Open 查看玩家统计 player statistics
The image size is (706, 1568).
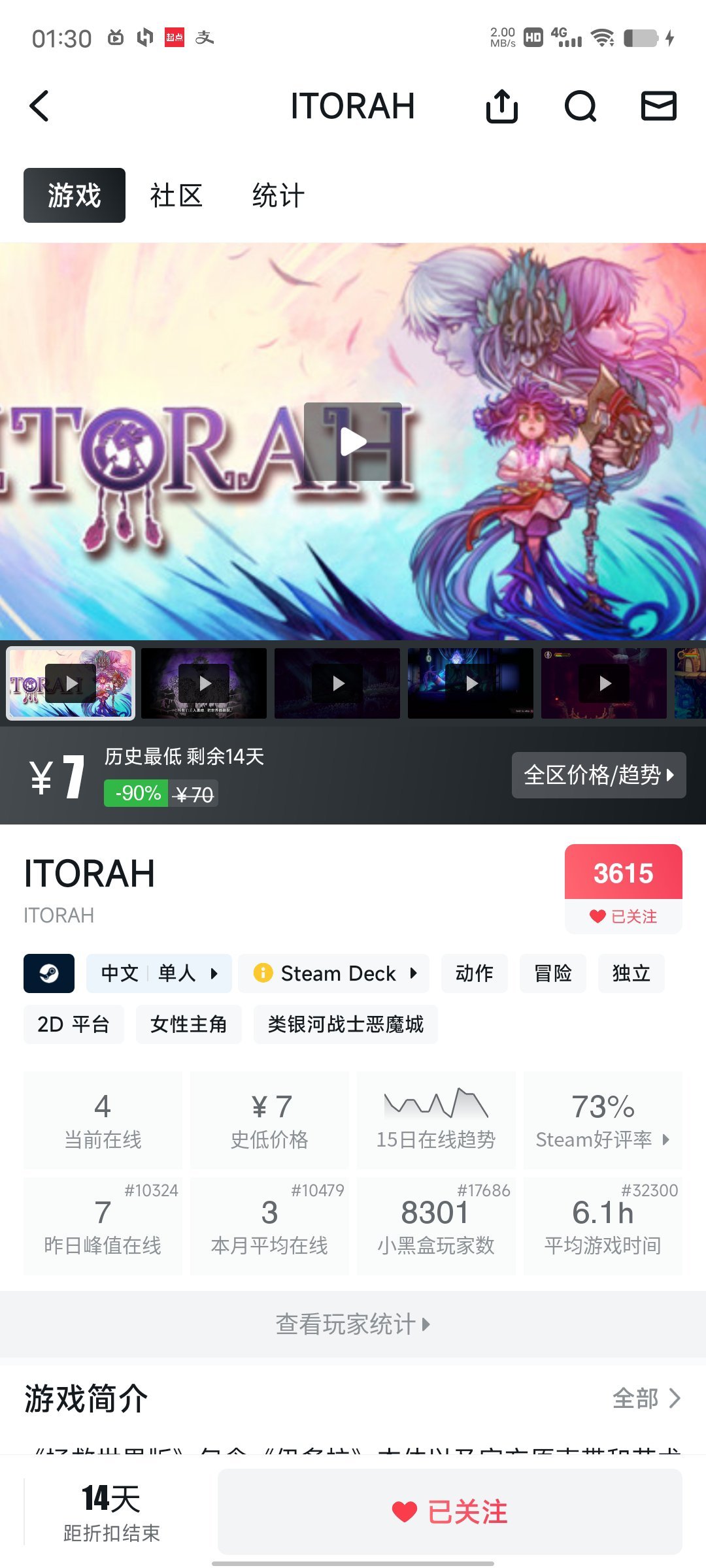tap(353, 1324)
